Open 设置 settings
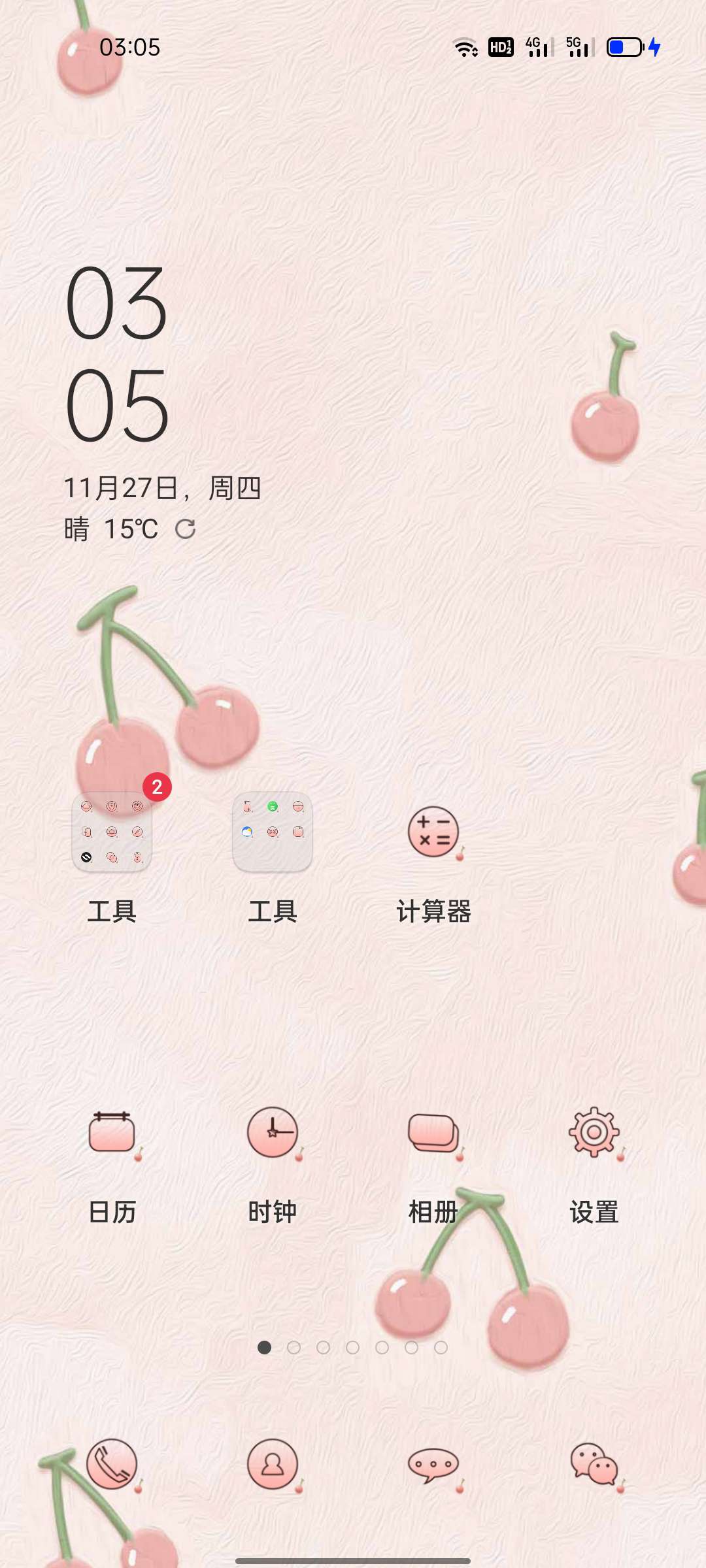The width and height of the screenshot is (706, 1568). (x=594, y=1133)
